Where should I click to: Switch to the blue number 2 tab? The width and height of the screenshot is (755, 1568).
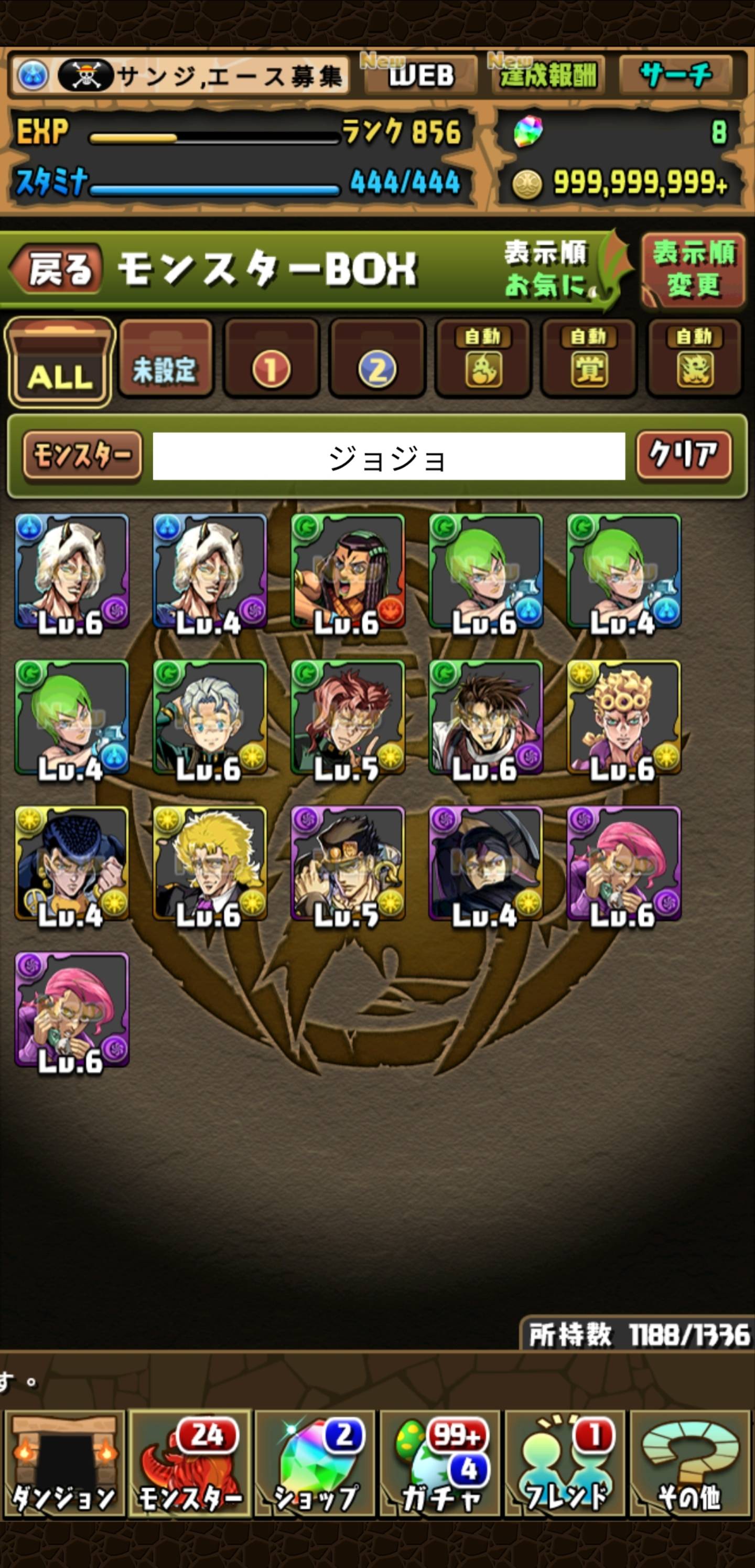377,359
